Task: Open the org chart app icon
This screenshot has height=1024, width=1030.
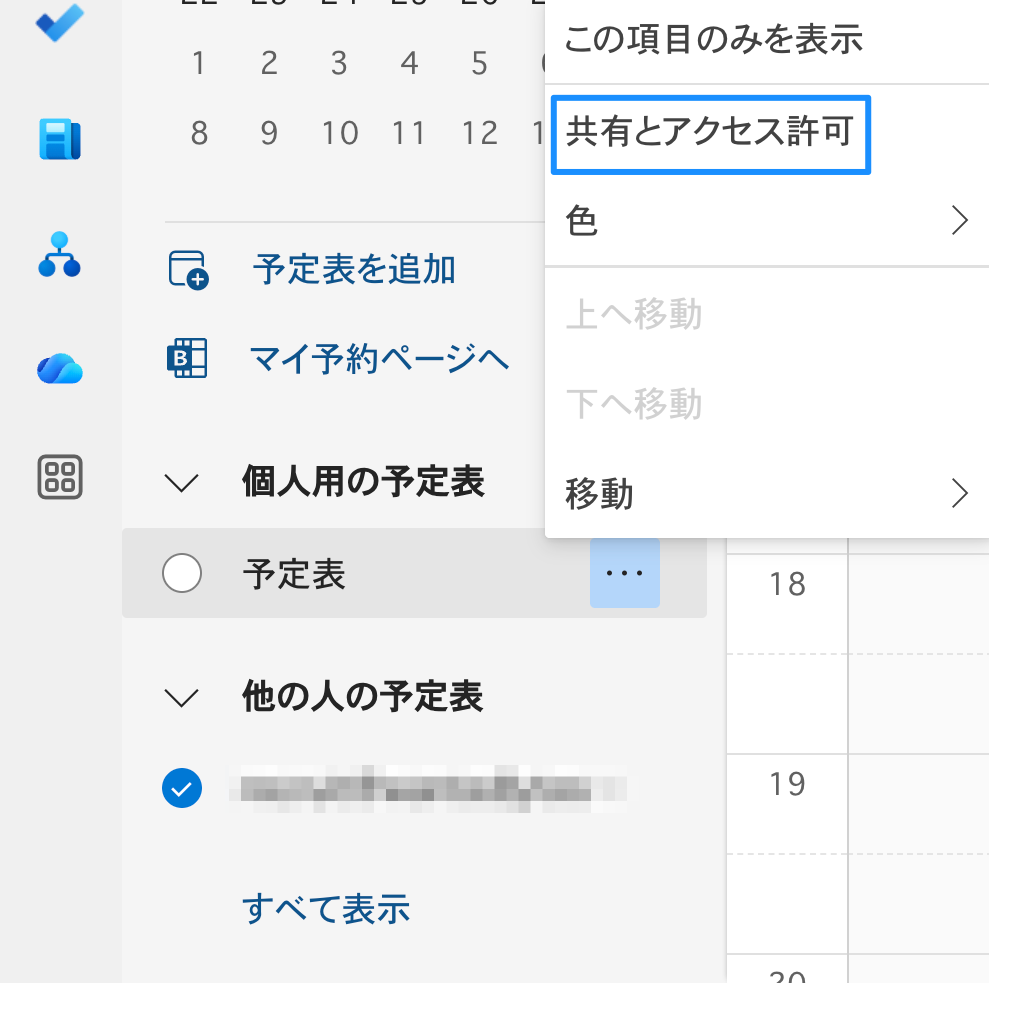Action: tap(60, 255)
